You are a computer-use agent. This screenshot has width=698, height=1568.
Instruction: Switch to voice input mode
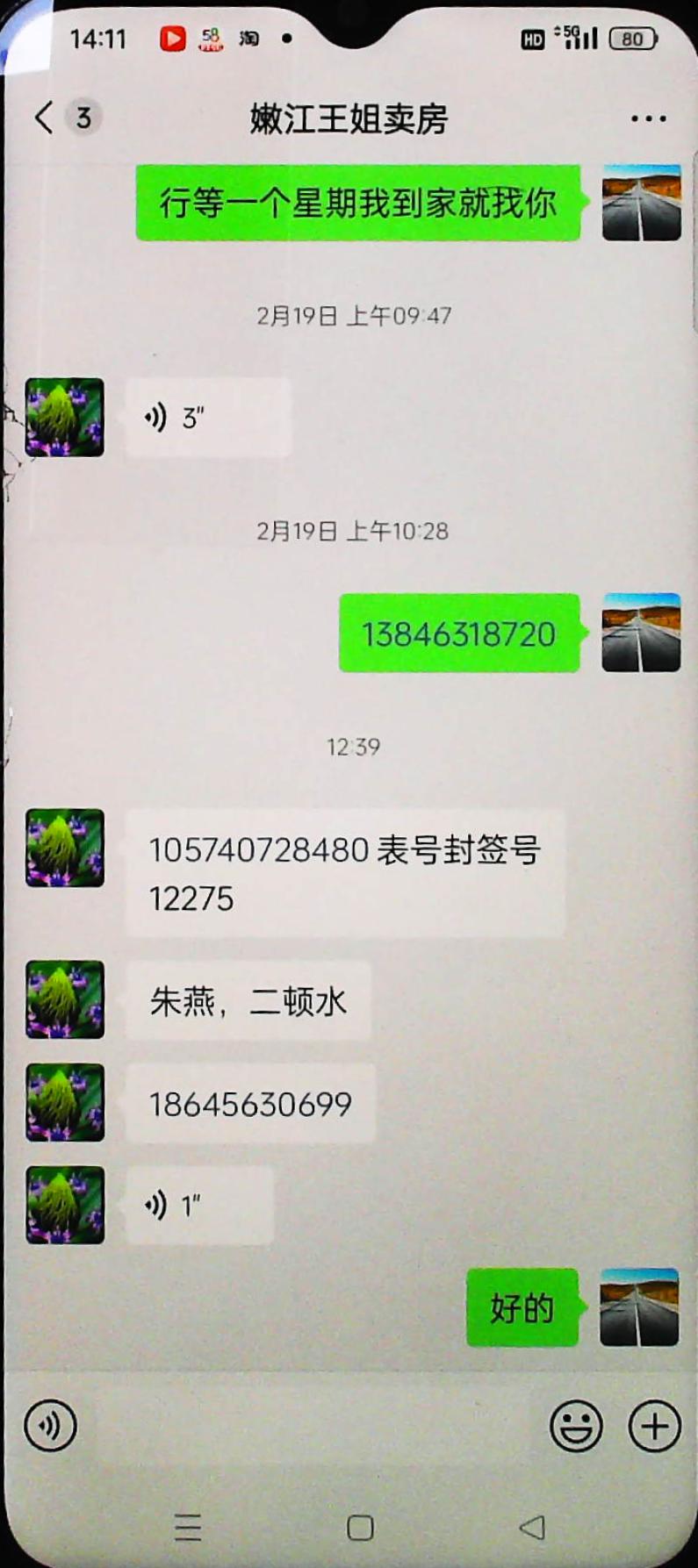(x=50, y=1426)
